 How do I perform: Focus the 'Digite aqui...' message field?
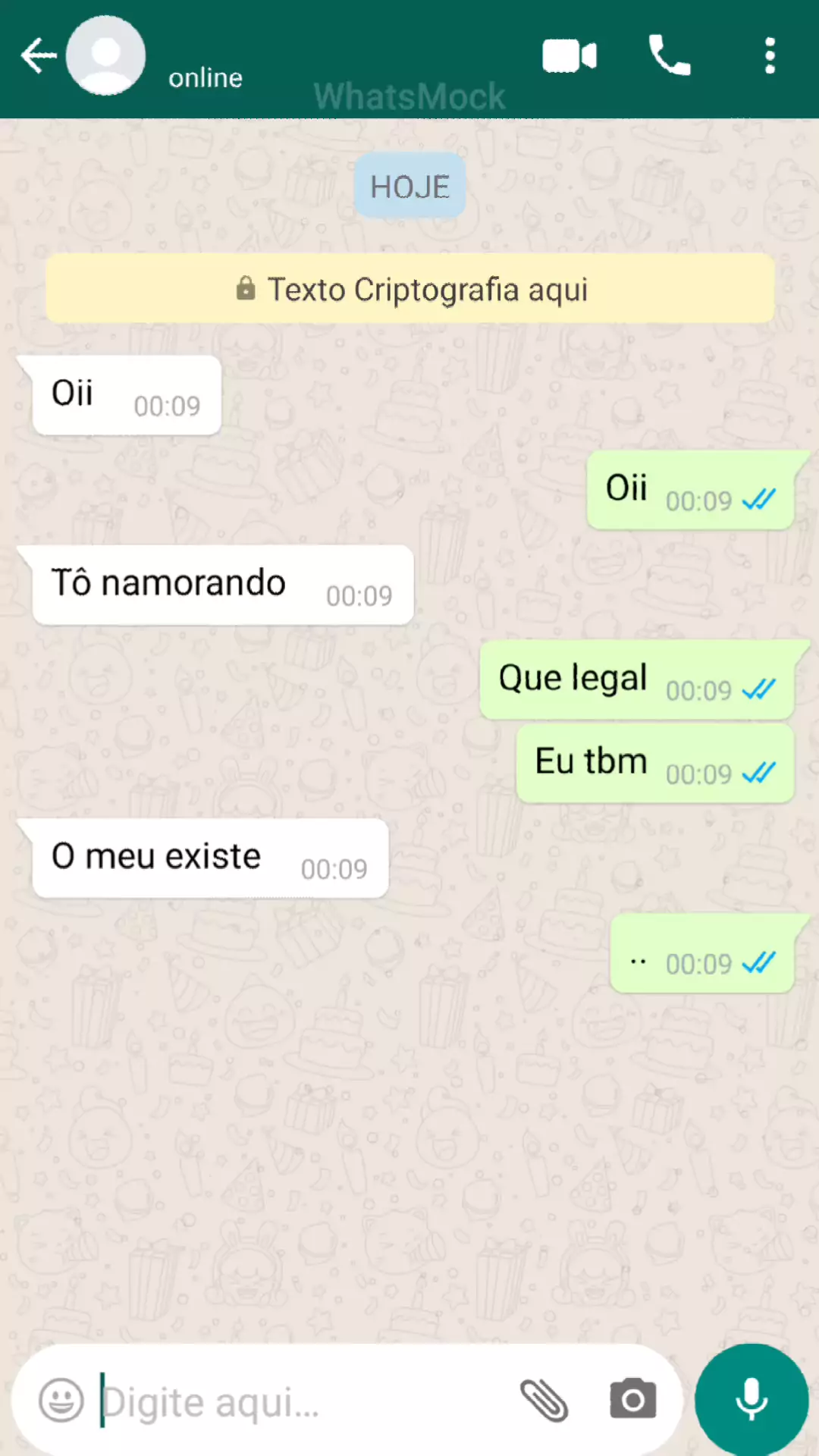(x=303, y=1401)
